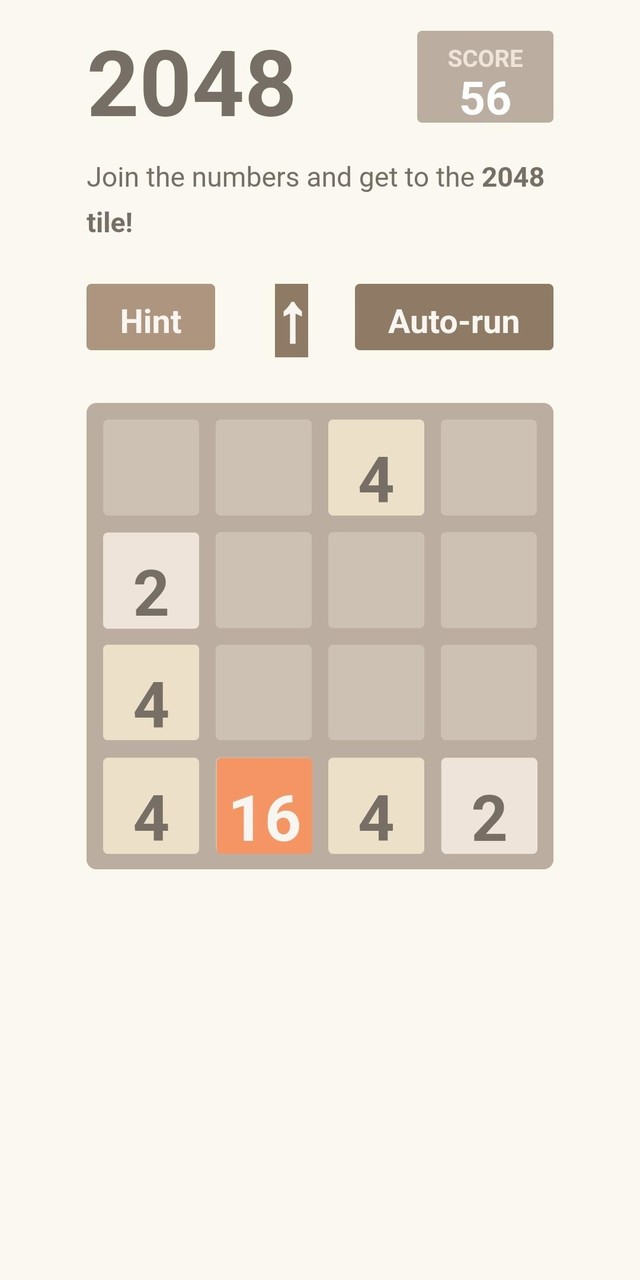
Task: Start Auto-run mode
Action: tap(453, 318)
